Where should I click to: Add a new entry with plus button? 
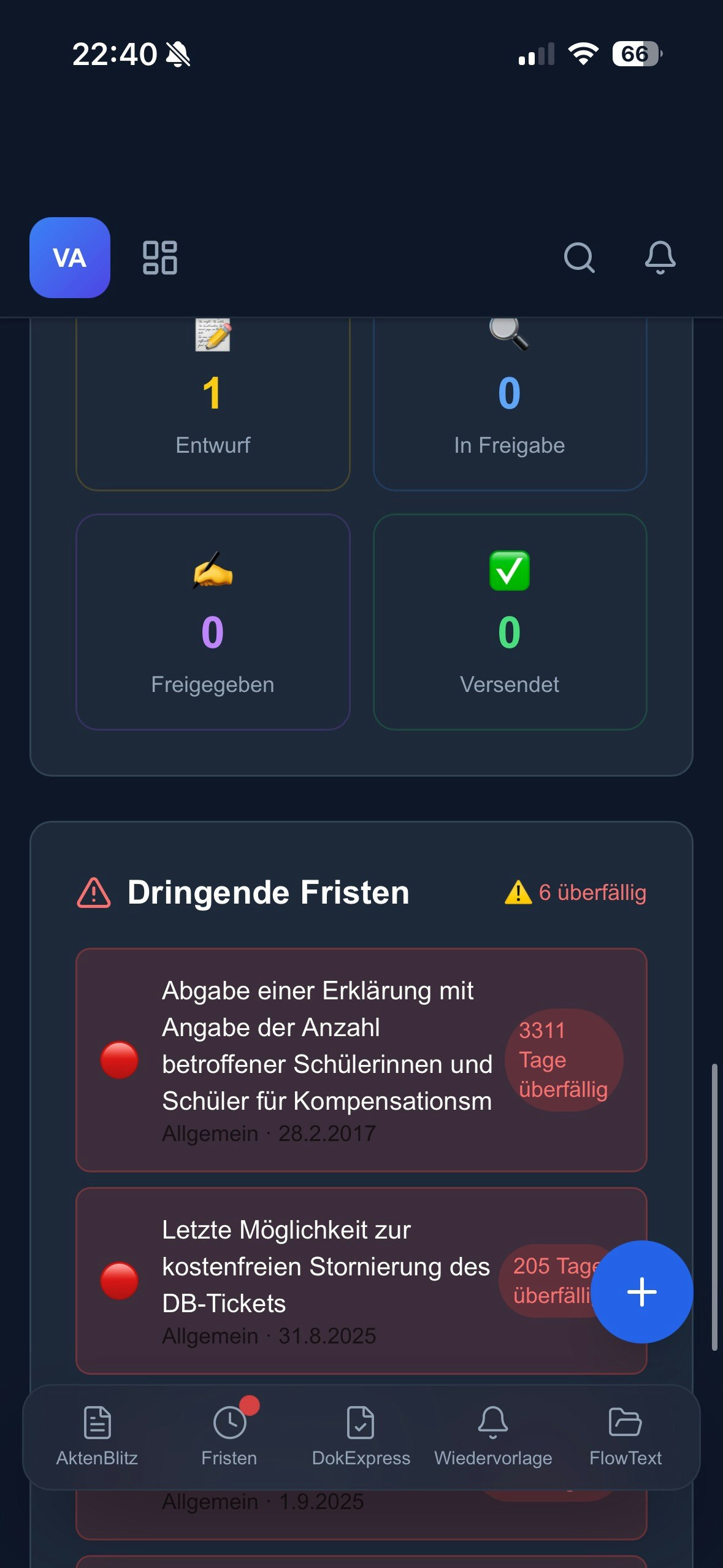(641, 1291)
